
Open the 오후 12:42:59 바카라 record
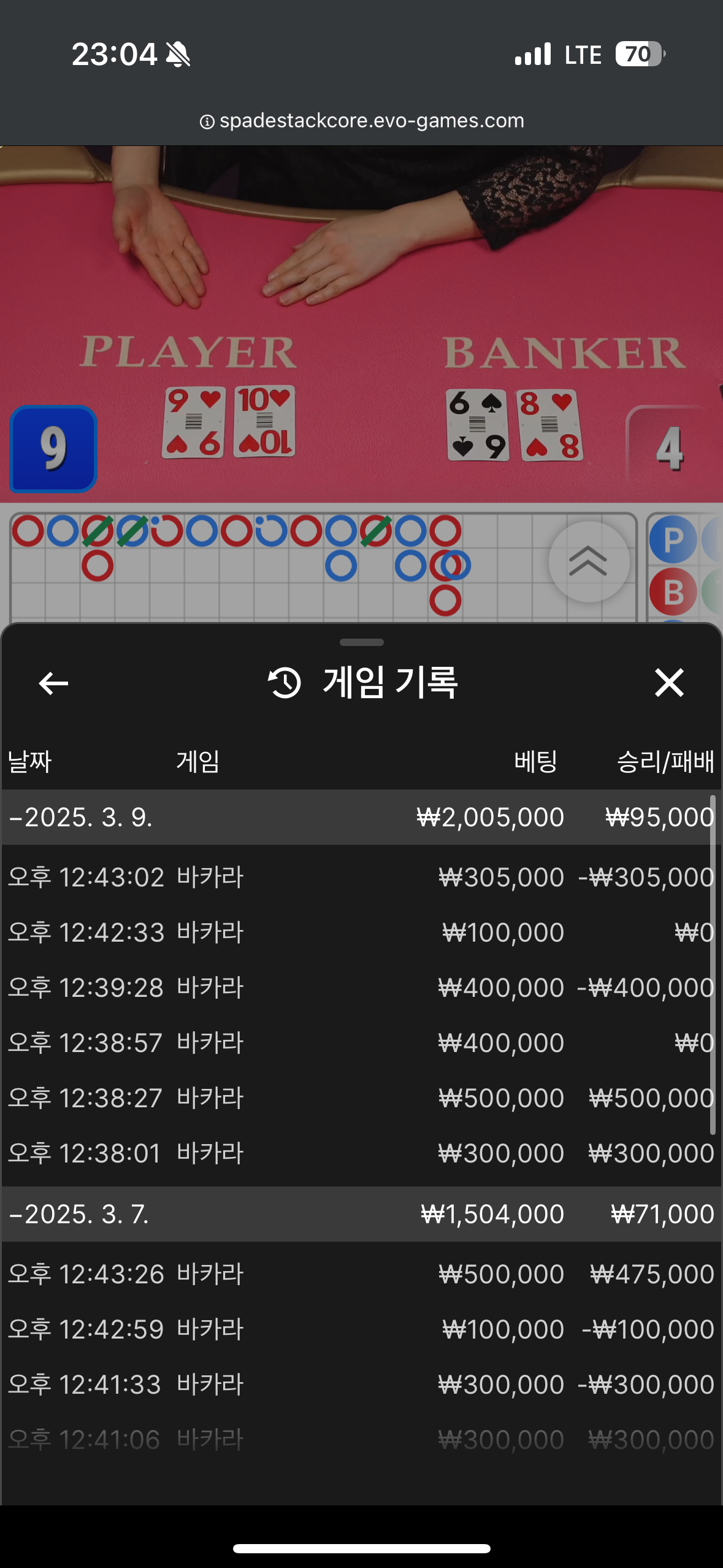[361, 1329]
